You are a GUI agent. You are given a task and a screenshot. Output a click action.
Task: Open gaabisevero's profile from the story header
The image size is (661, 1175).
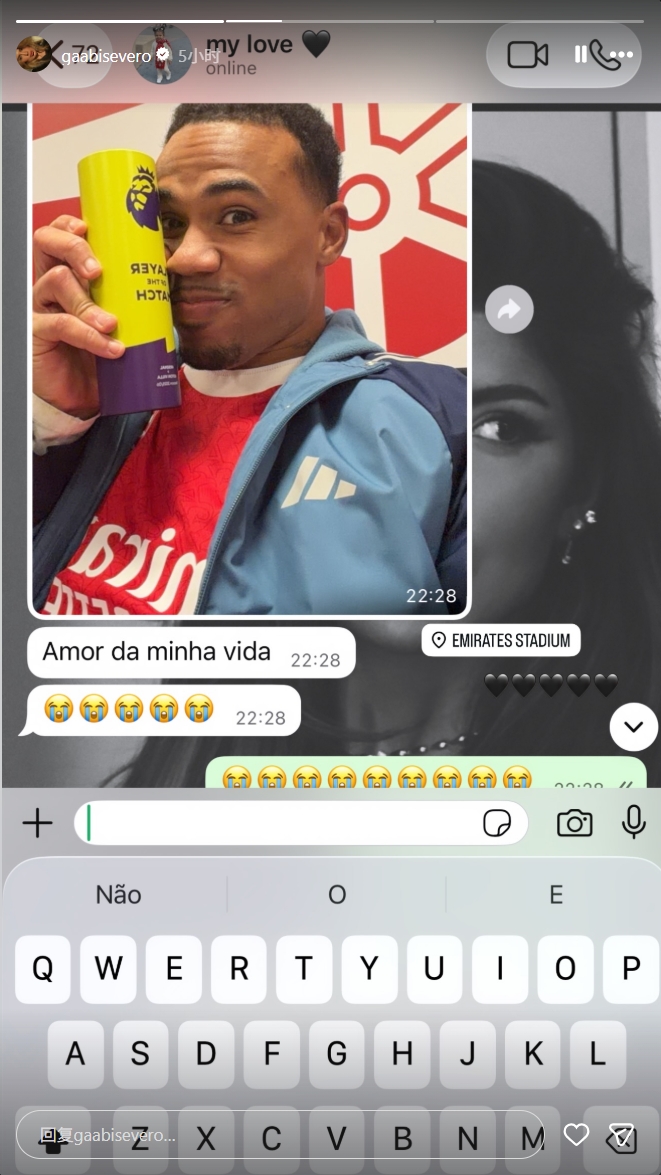click(106, 55)
